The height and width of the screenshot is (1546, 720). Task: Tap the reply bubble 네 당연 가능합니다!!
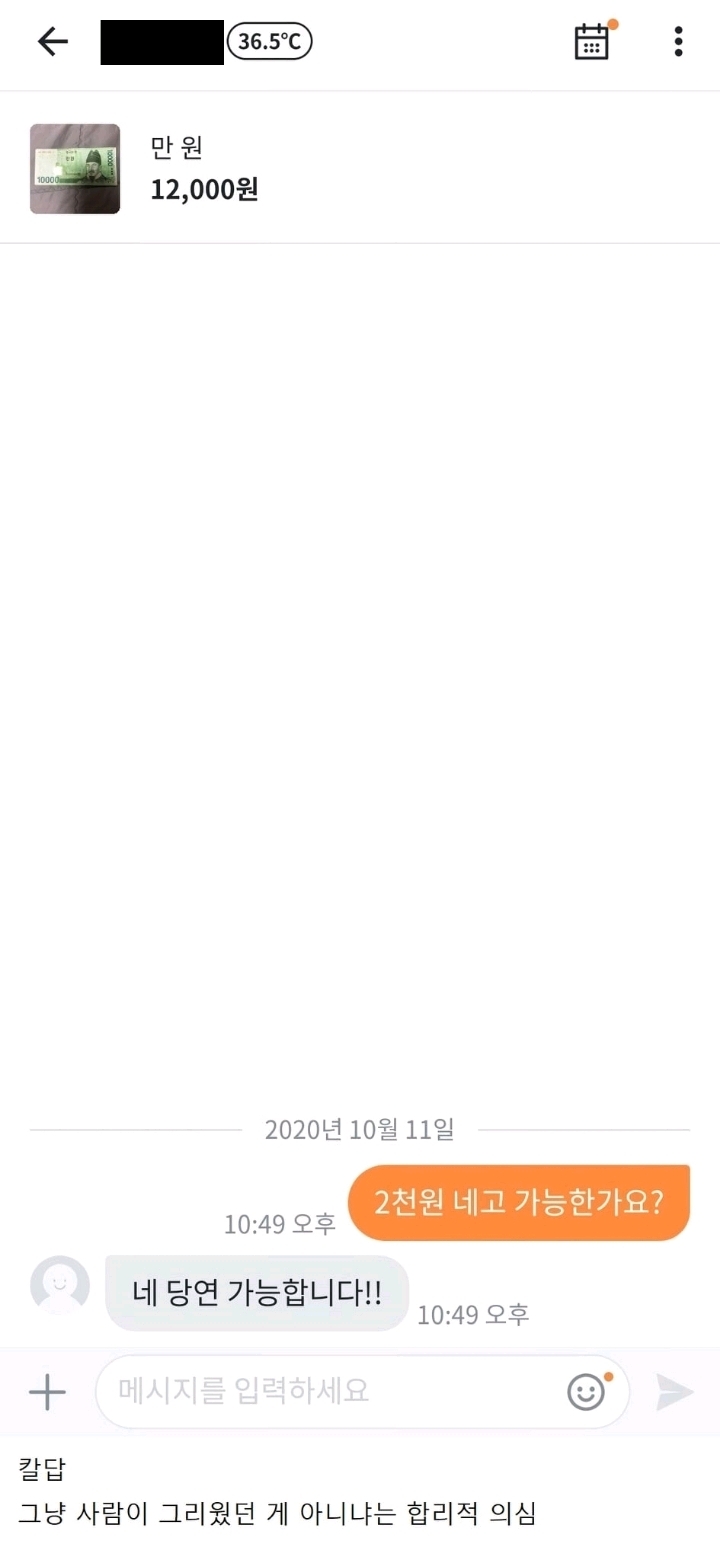(x=256, y=1291)
